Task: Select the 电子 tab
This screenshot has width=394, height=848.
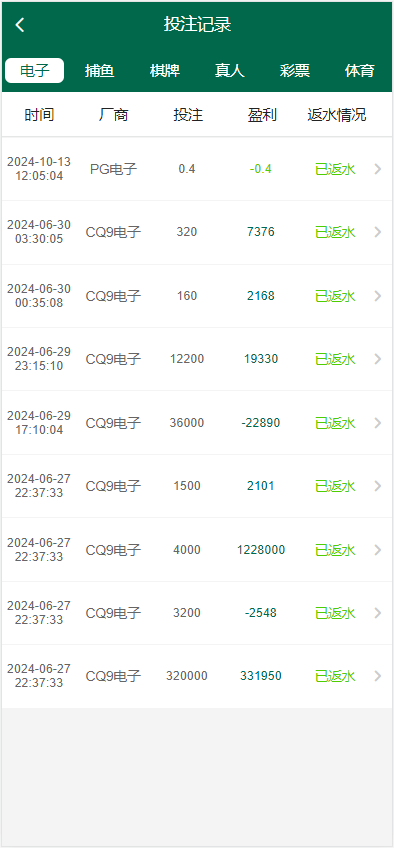Action: coord(35,71)
